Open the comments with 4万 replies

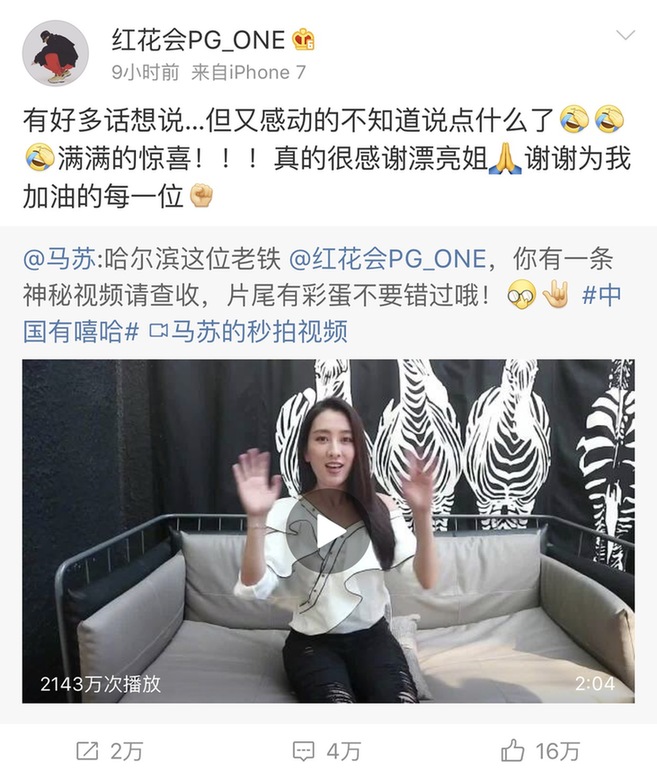point(327,749)
